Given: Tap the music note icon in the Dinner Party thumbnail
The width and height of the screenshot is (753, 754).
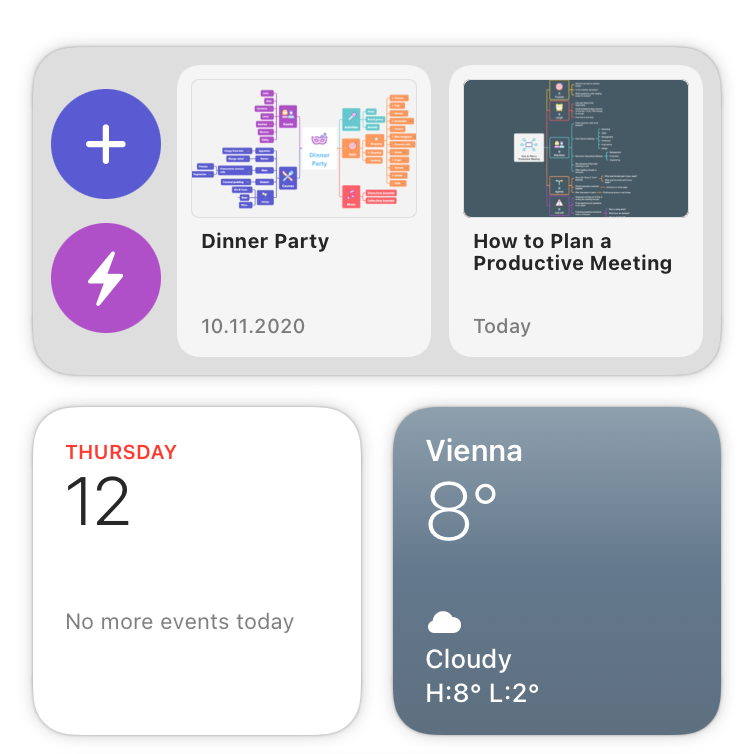Looking at the screenshot, I should point(351,196).
